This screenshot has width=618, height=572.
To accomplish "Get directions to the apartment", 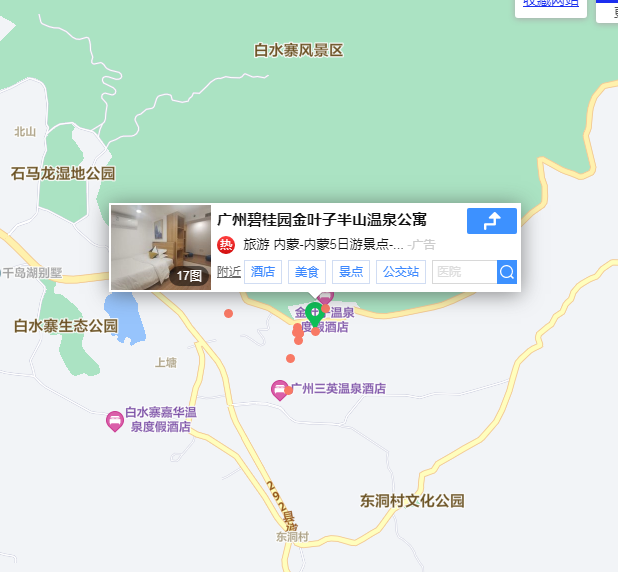I will click(x=491, y=221).
